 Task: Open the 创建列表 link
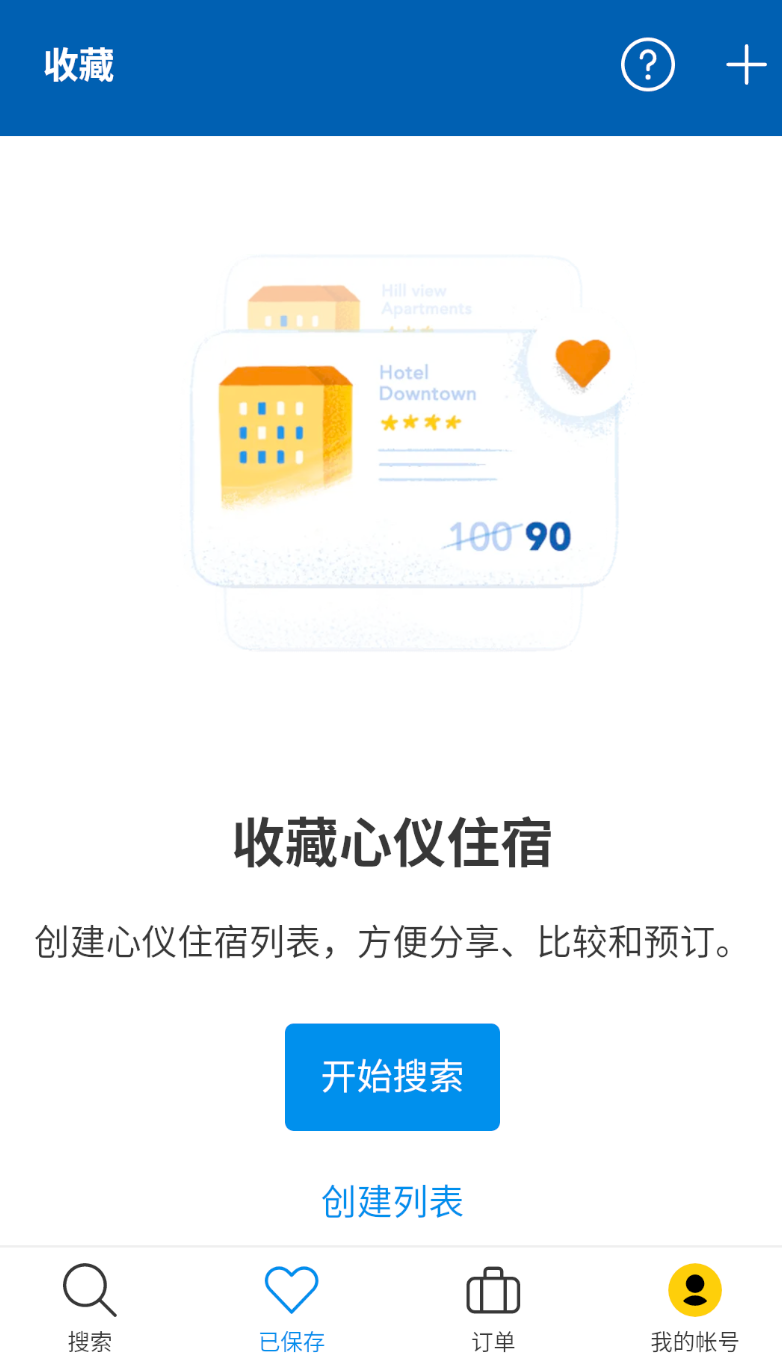(391, 1203)
